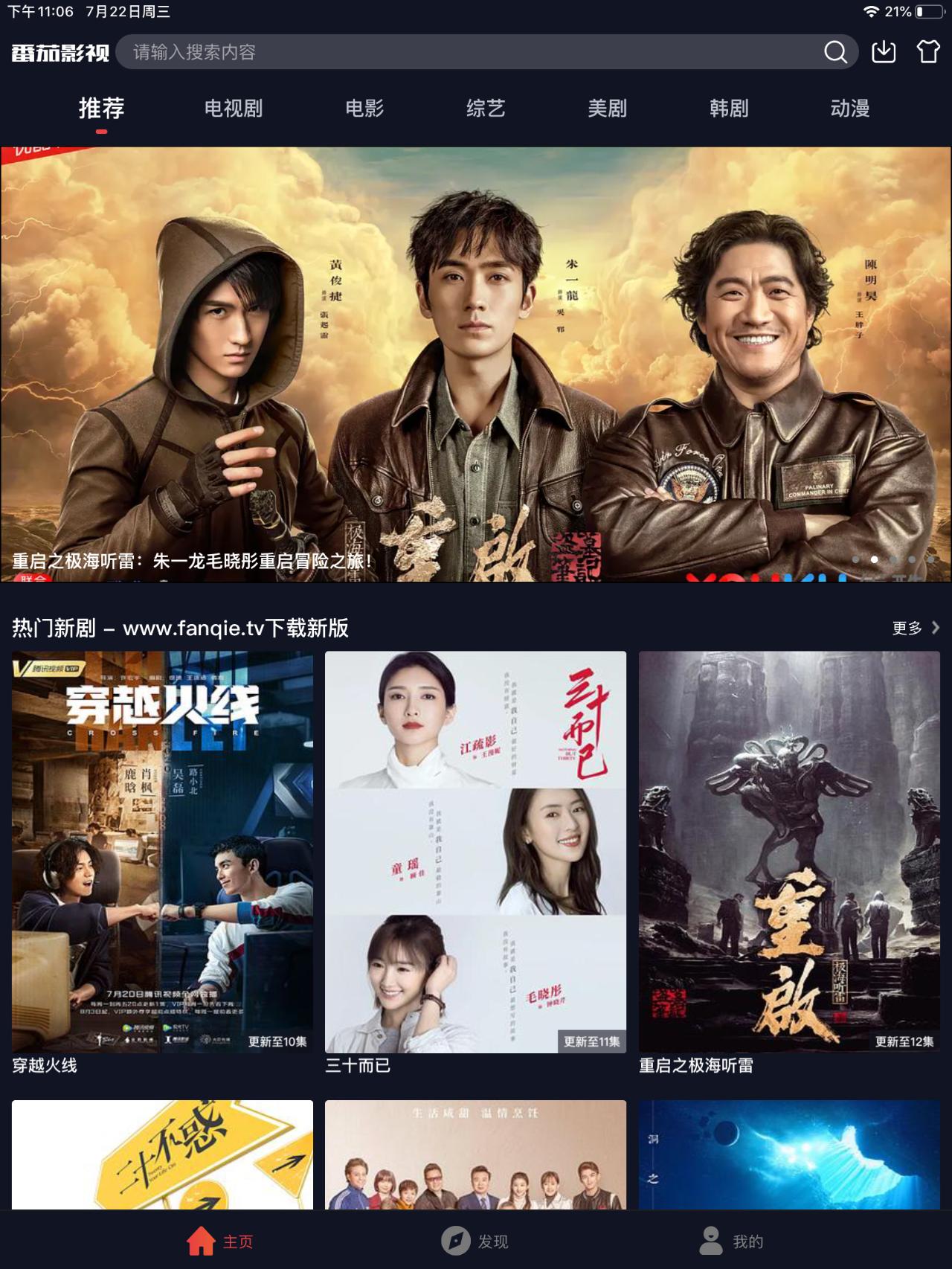
Task: Tap the search magnifier icon
Action: point(836,53)
